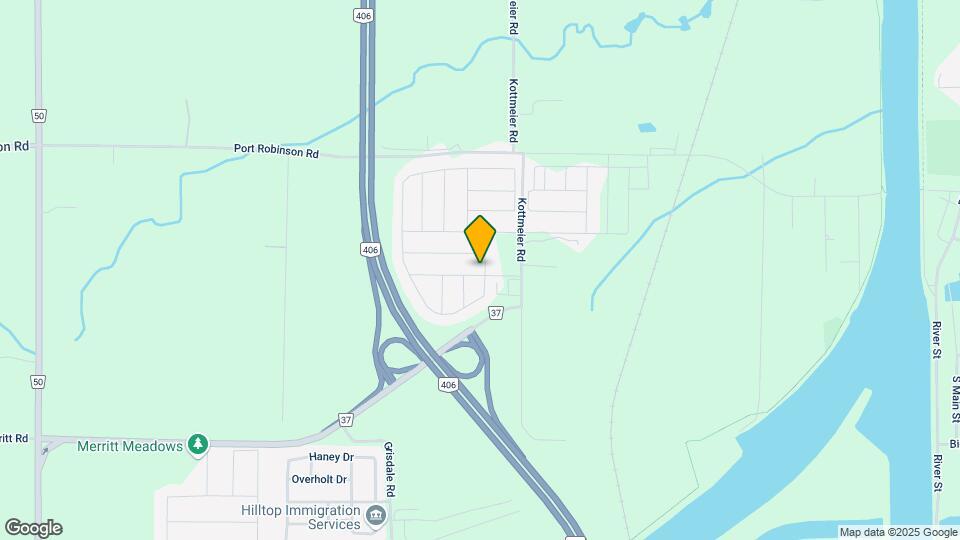
Task: Open the Merritt Meadows park pin
Action: (x=199, y=443)
